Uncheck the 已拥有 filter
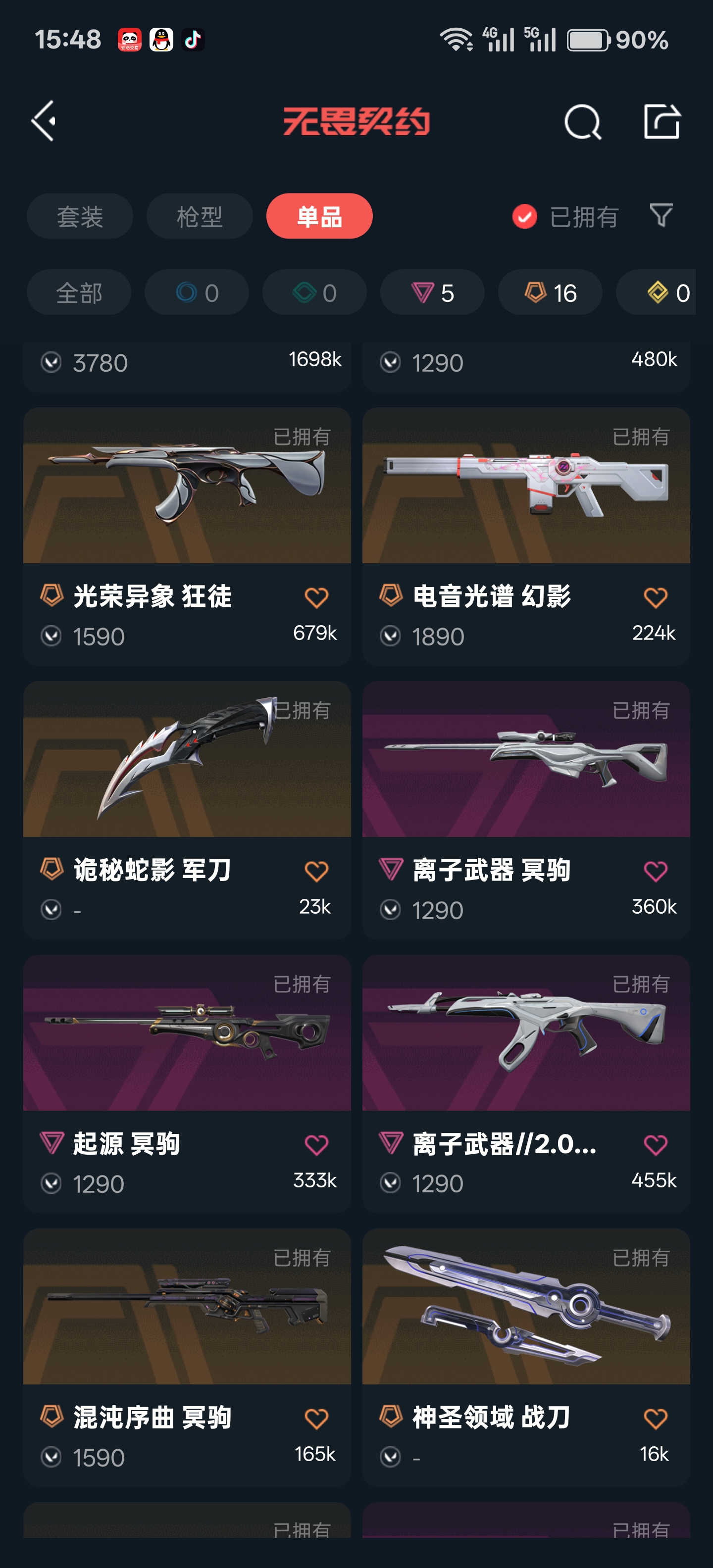Screen dimensions: 713x1568 565,216
